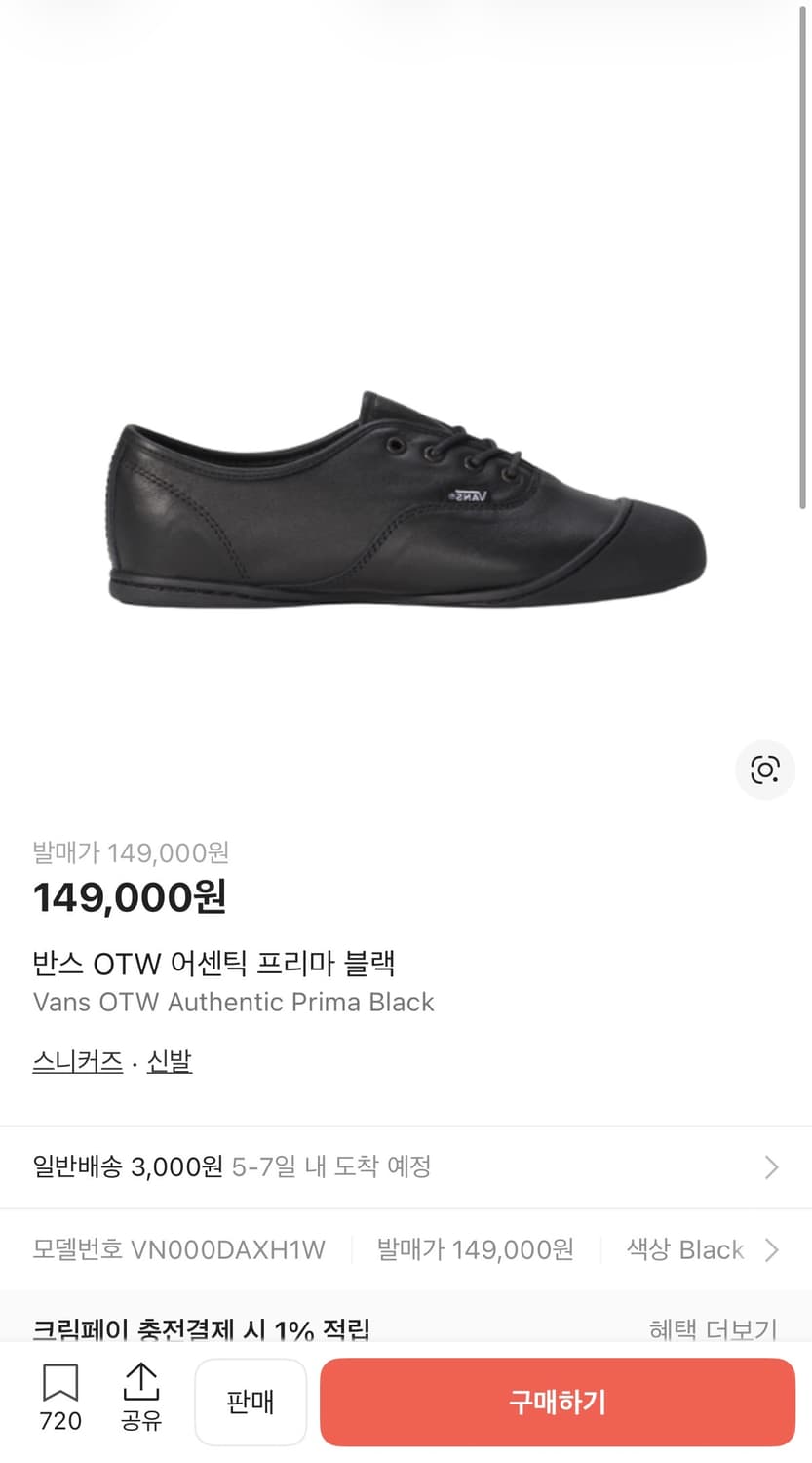Click the 판매 sell button
This screenshot has width=812, height=1463.
pos(251,1402)
